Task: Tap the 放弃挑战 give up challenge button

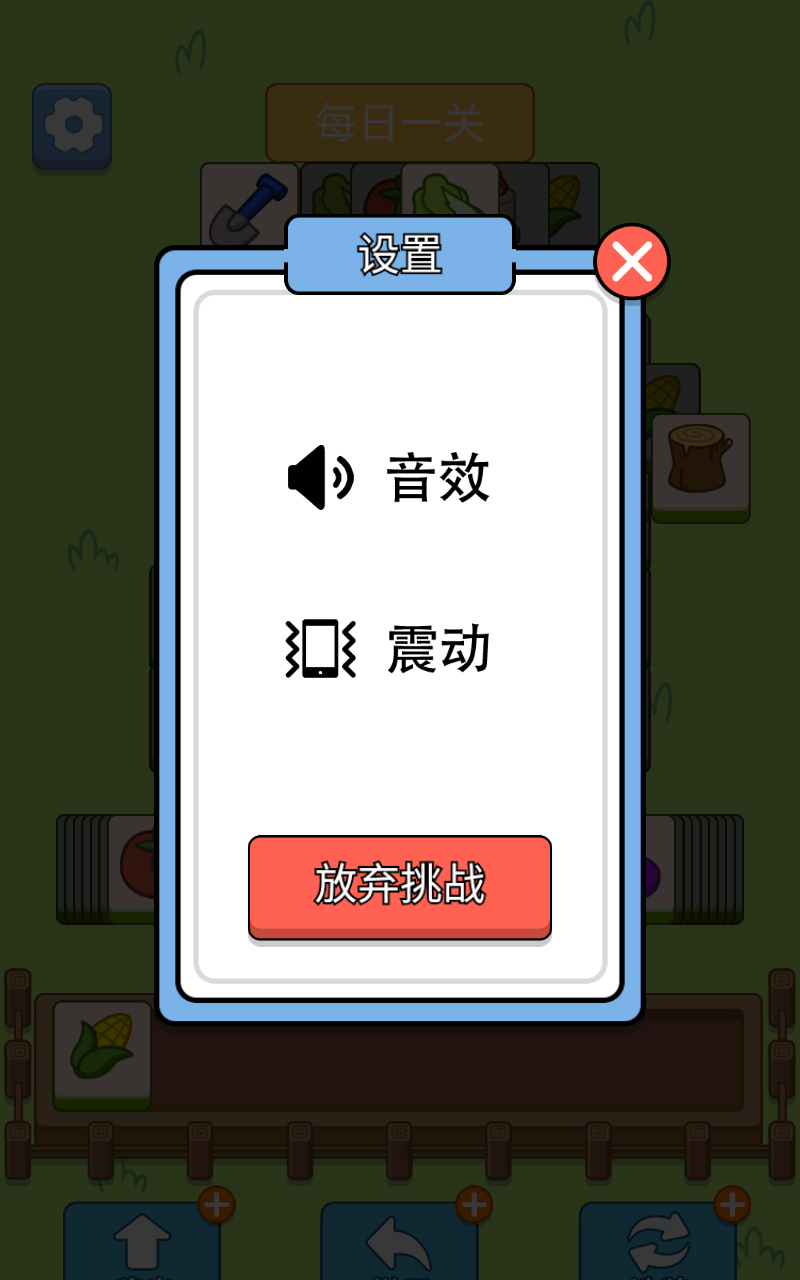Action: point(400,886)
